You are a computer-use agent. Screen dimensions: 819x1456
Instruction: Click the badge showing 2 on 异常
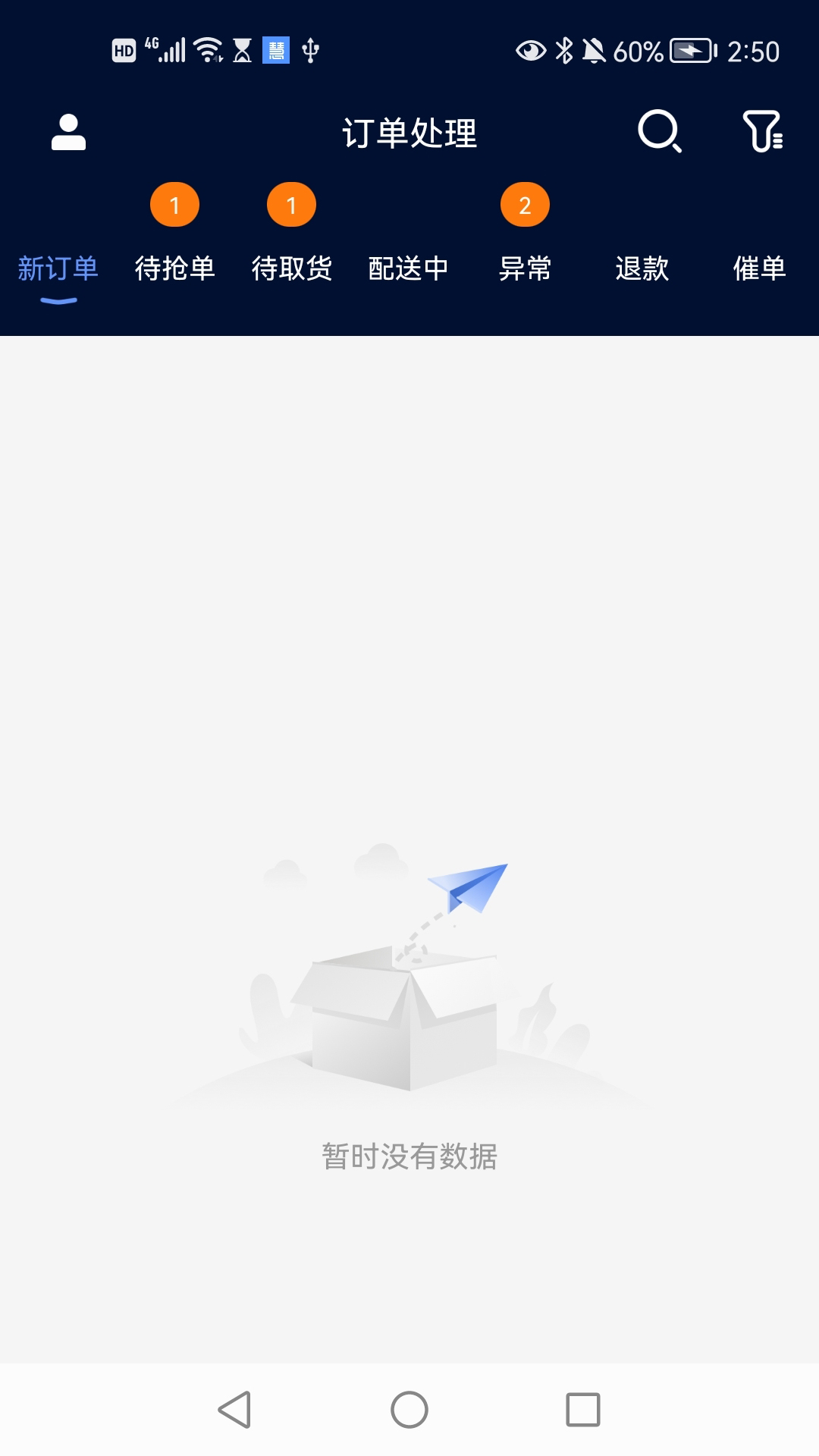(x=525, y=203)
